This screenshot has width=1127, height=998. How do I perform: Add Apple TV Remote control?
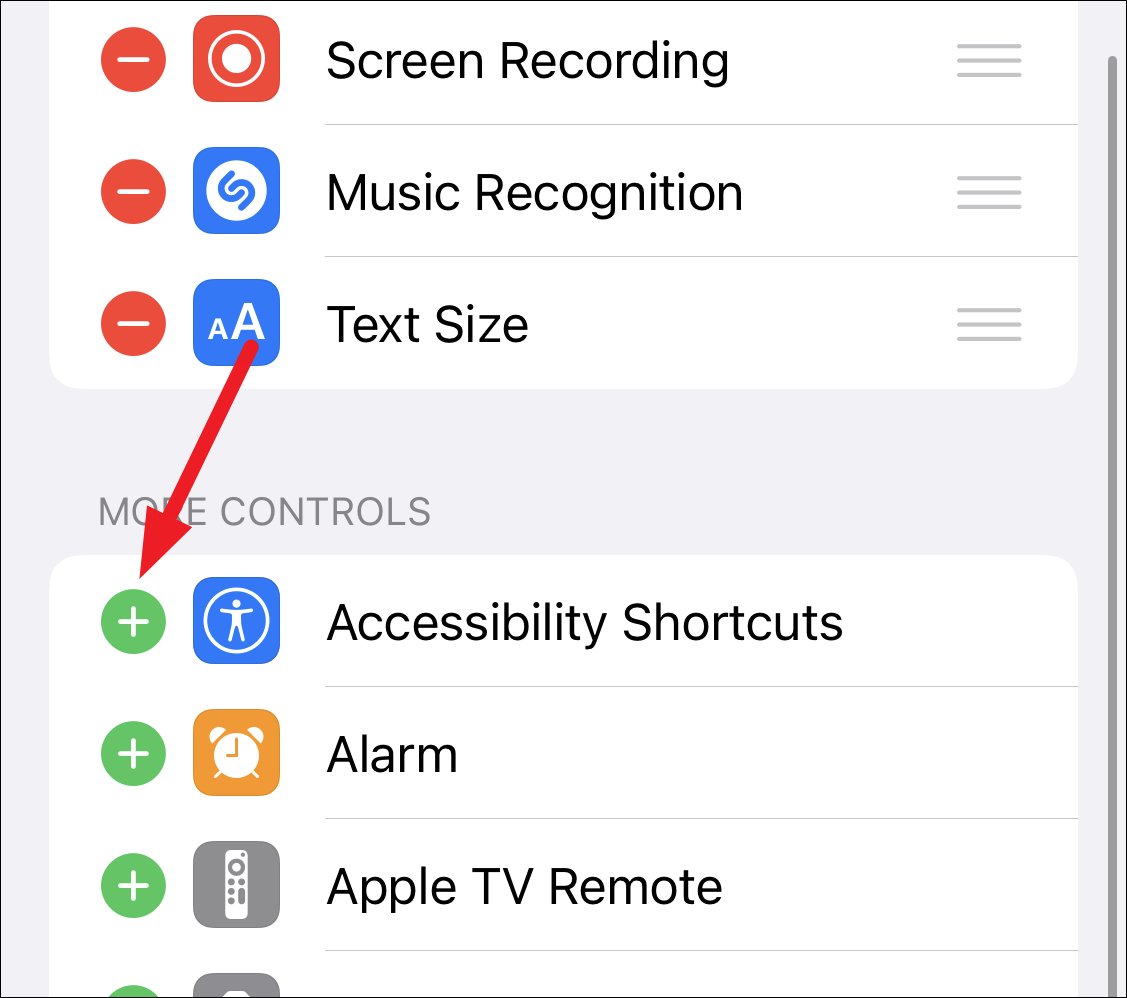[133, 885]
